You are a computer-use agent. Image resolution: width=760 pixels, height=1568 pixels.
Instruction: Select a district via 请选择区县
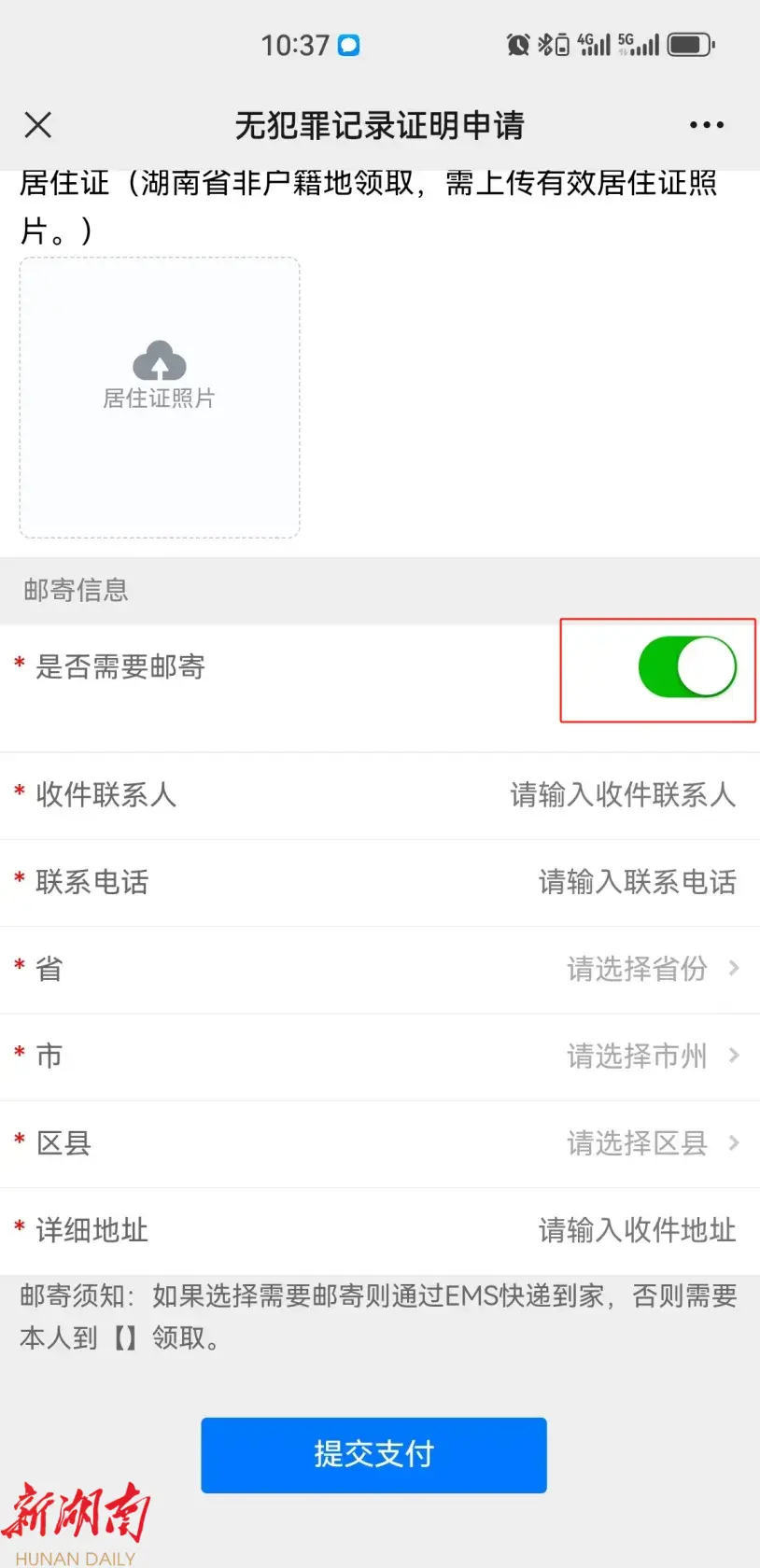coord(650,1143)
